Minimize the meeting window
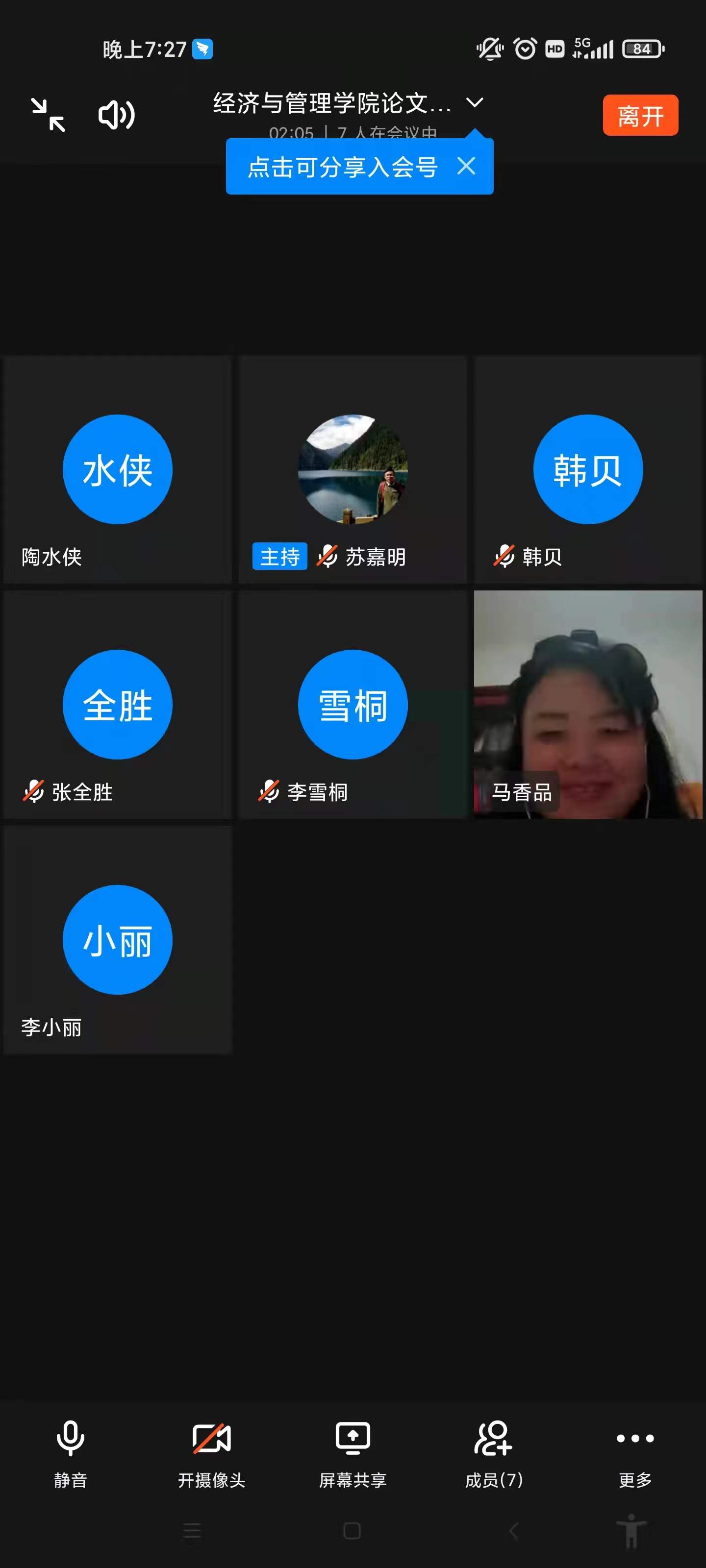Viewport: 706px width, 1568px height. tap(48, 115)
